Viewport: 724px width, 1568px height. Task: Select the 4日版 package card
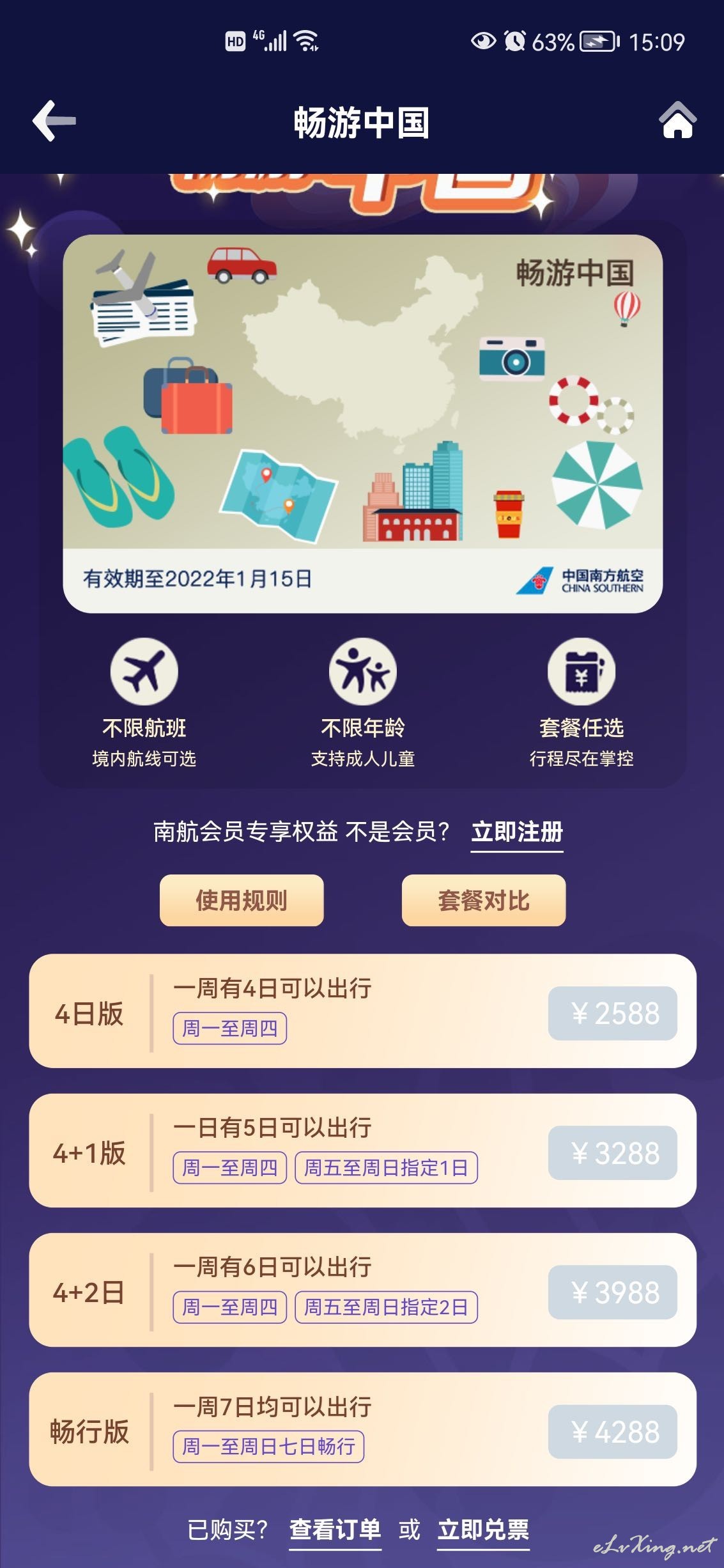[362, 1011]
